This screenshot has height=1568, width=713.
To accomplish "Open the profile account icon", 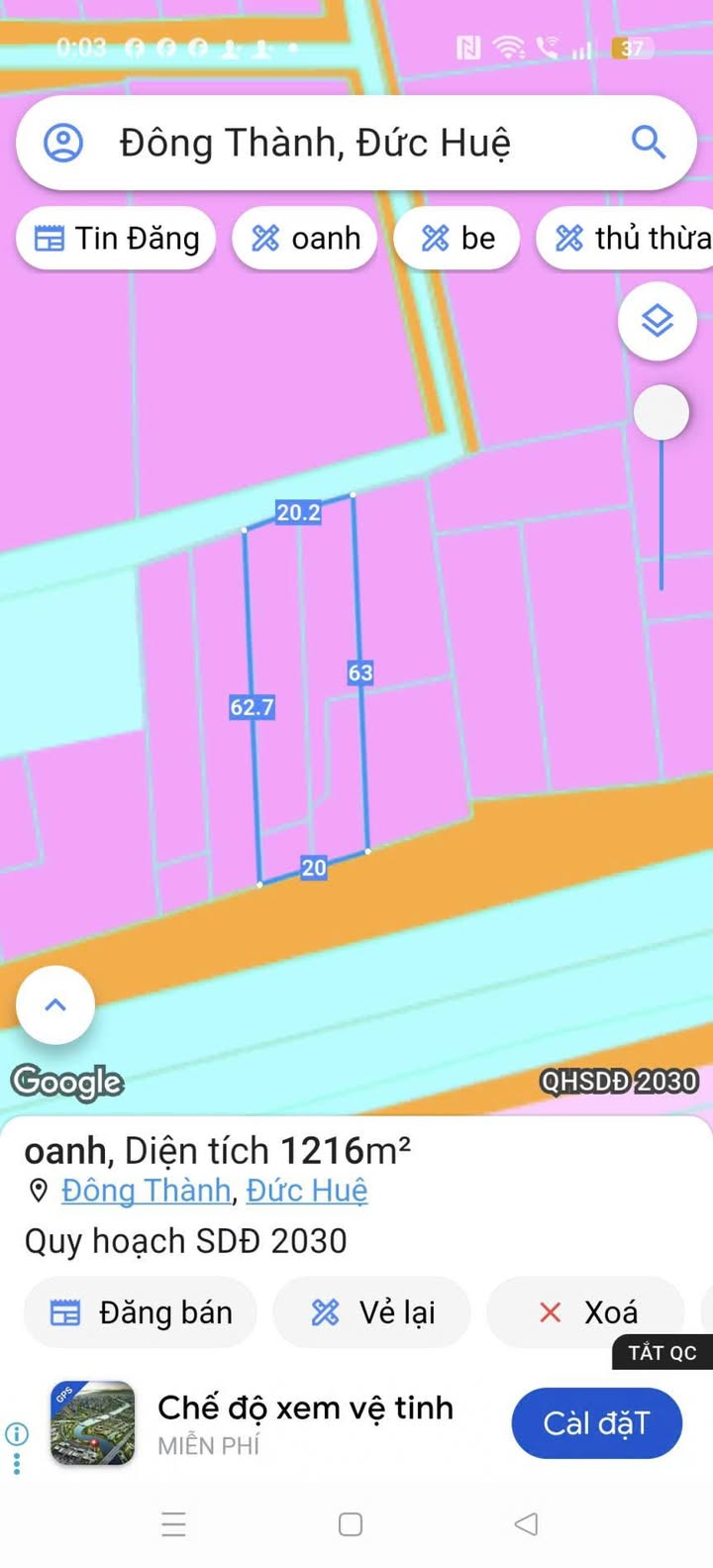I will (63, 143).
